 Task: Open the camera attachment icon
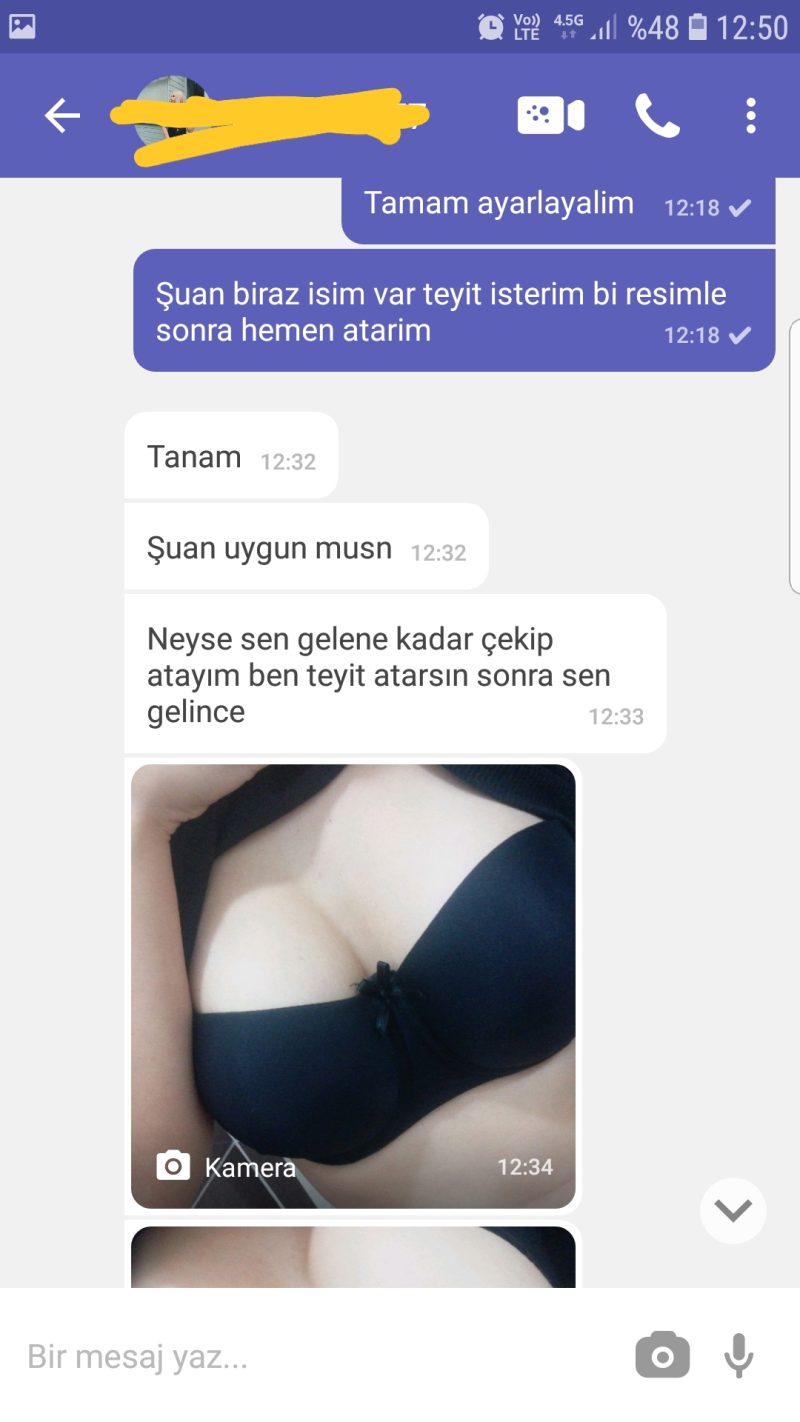coord(662,1356)
